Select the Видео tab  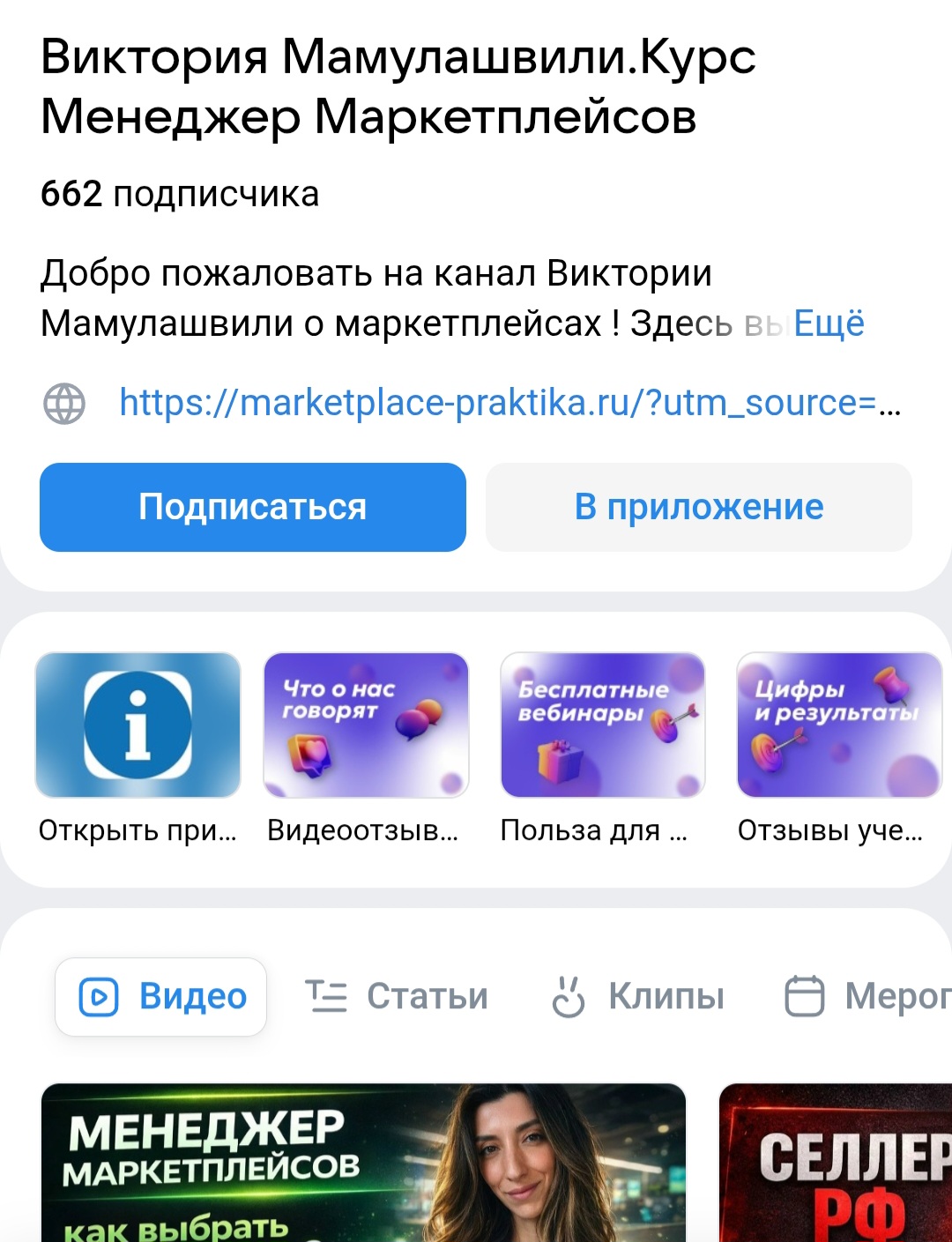click(161, 997)
